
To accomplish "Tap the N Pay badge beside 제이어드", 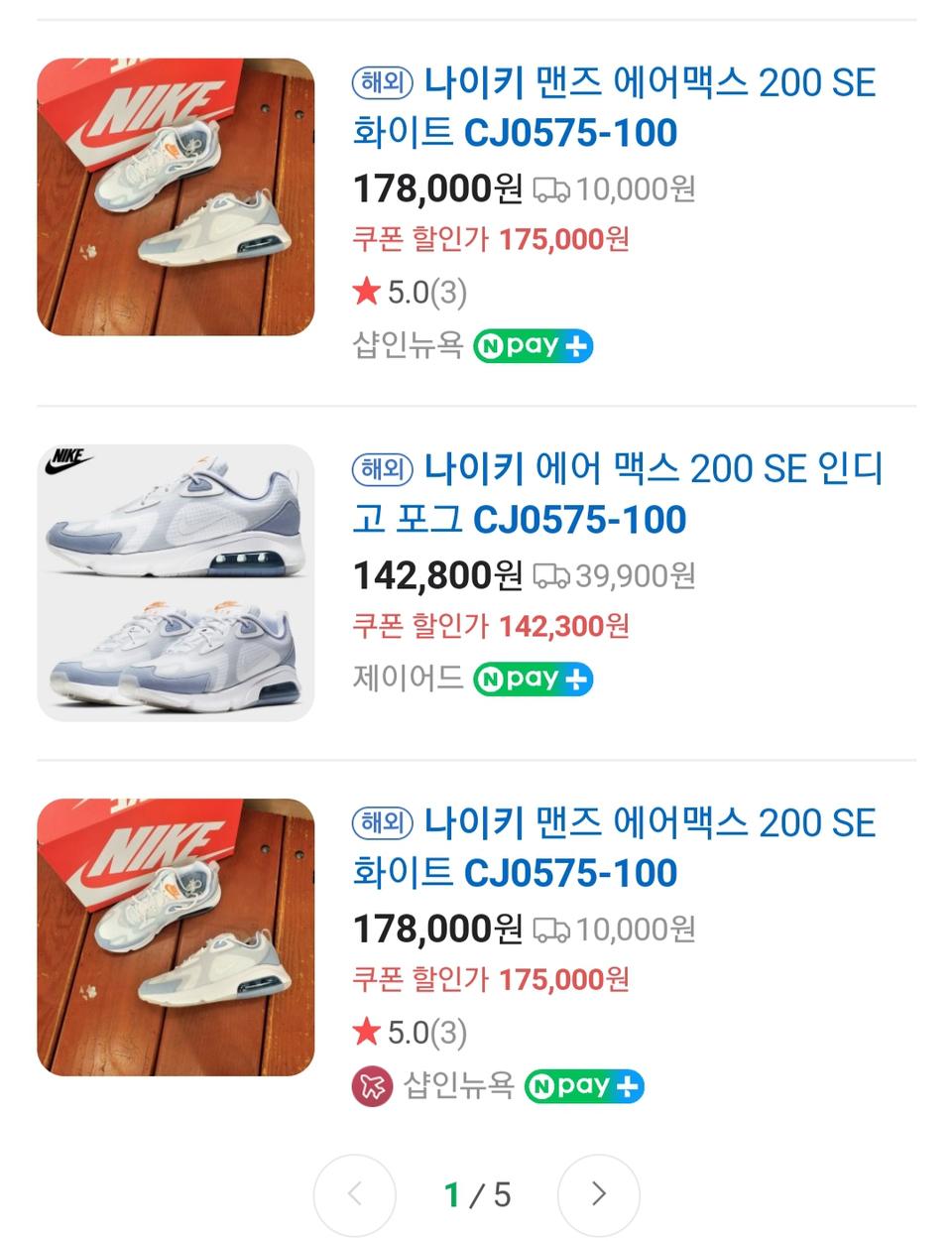I will coord(532,680).
